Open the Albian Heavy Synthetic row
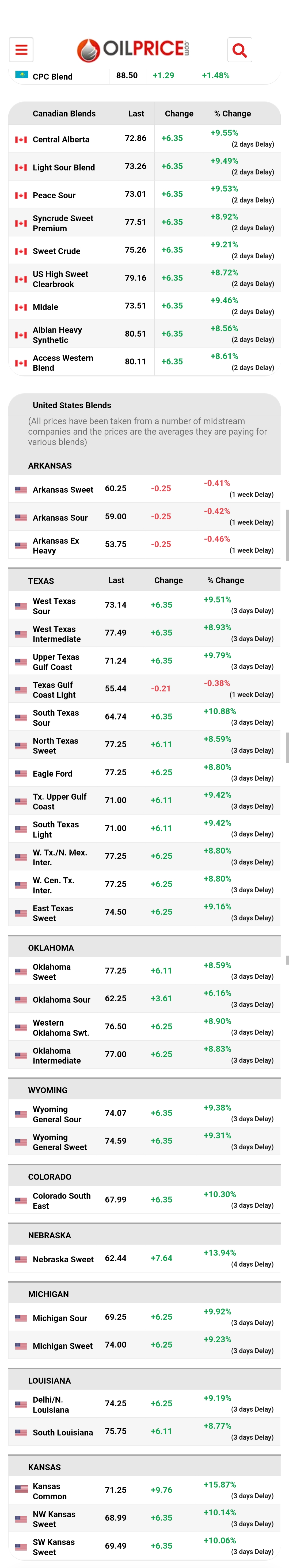The width and height of the screenshot is (289, 1568). coord(57,335)
